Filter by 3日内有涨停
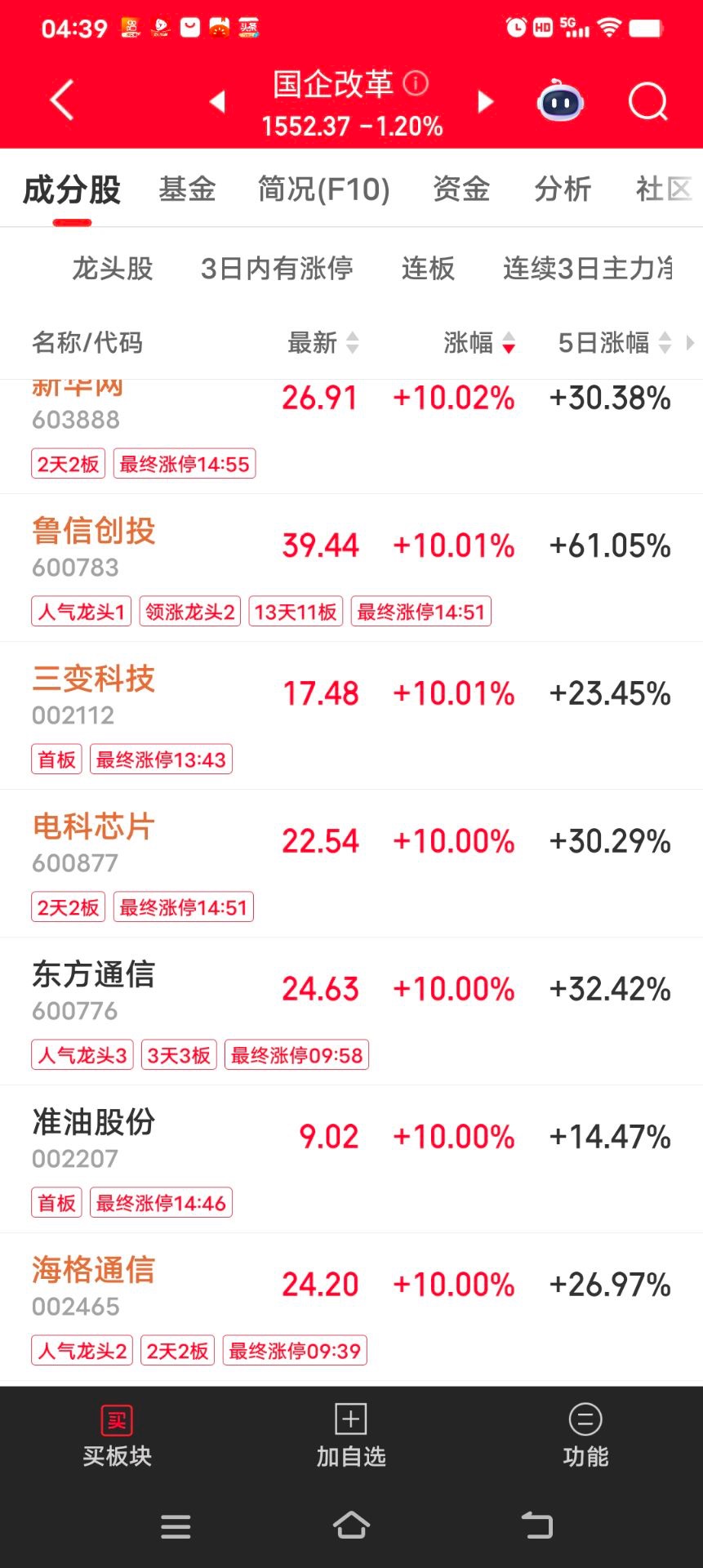Viewport: 703px width, 1568px height. 277,268
